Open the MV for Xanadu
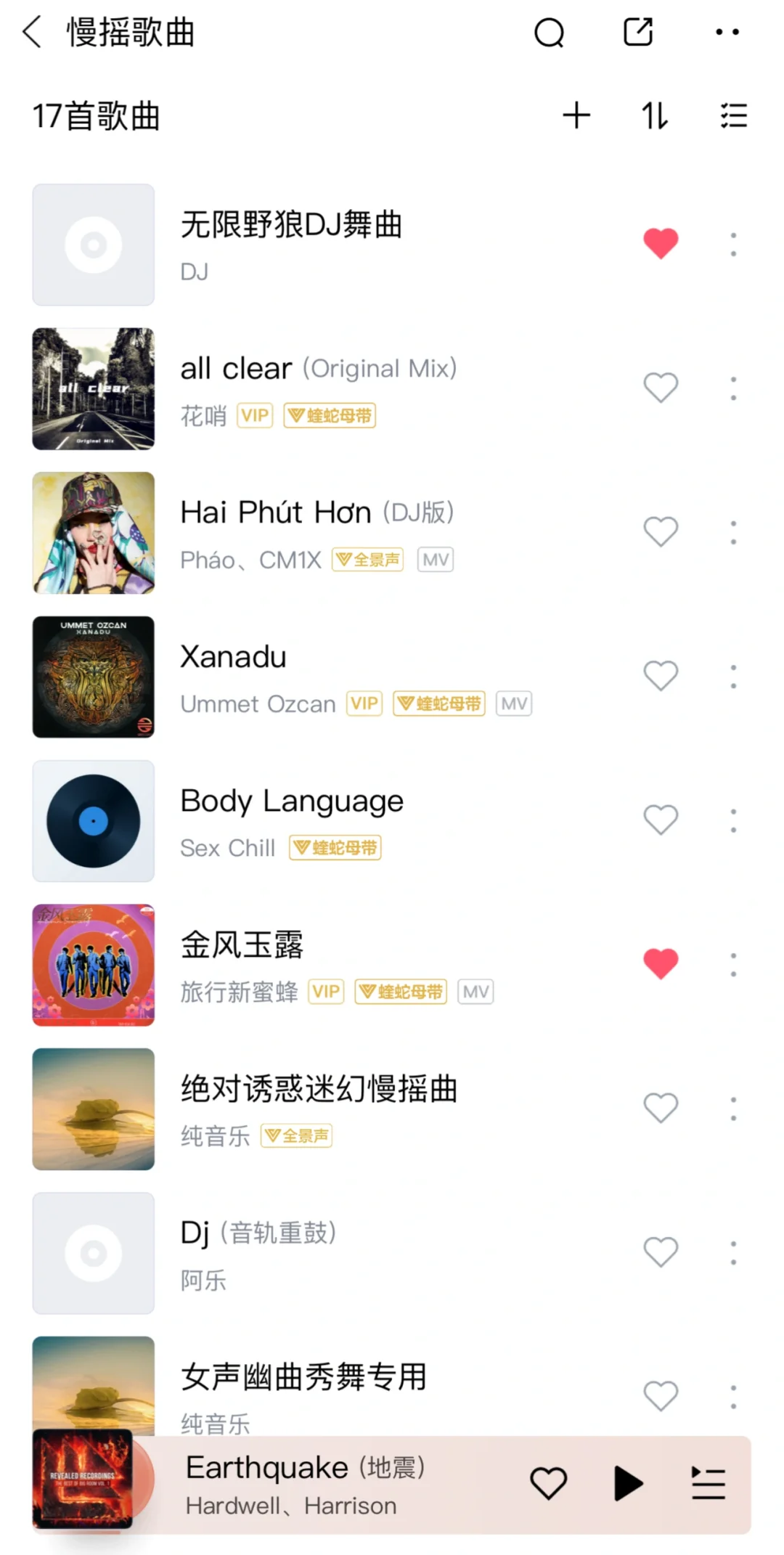784x1555 pixels. (x=514, y=703)
